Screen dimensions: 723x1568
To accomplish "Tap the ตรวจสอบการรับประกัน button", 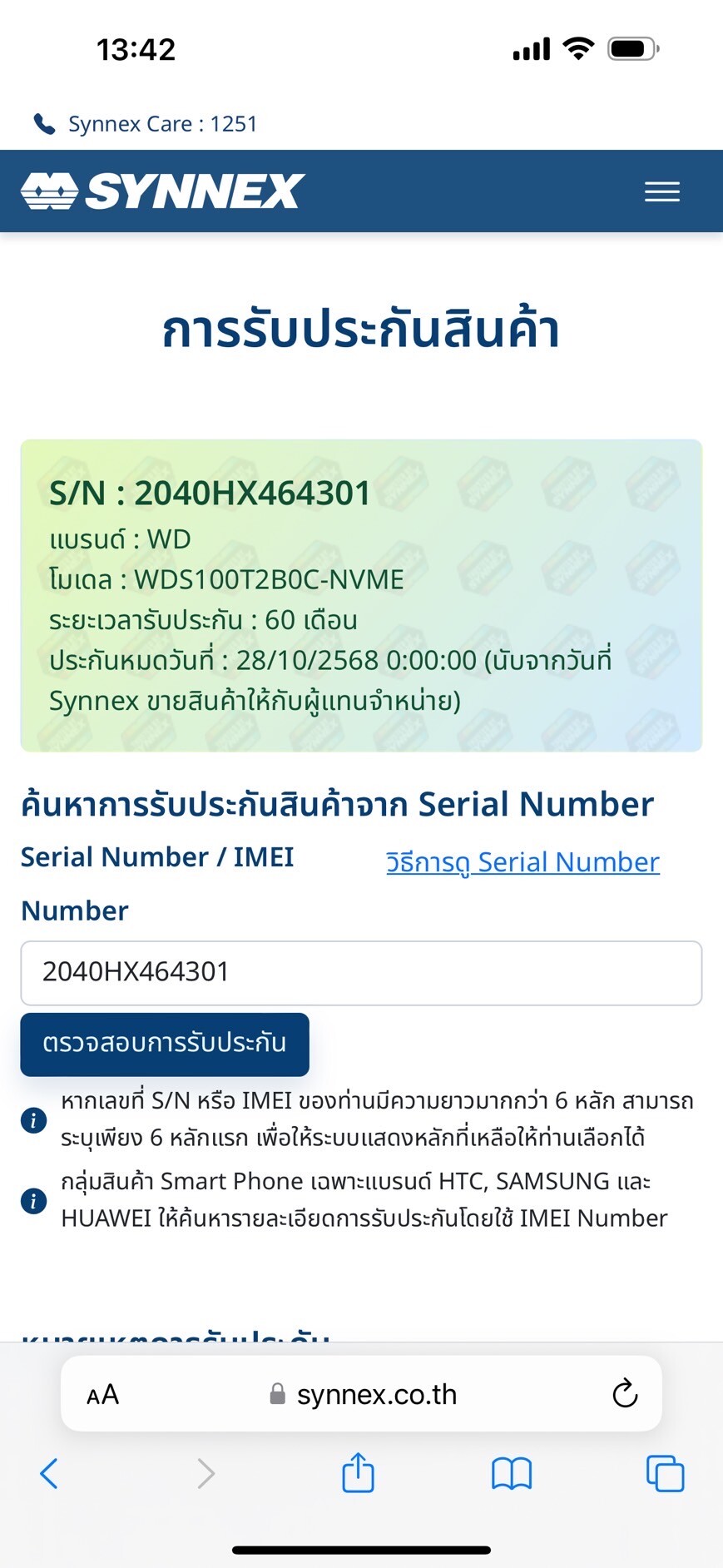I will [x=165, y=1044].
